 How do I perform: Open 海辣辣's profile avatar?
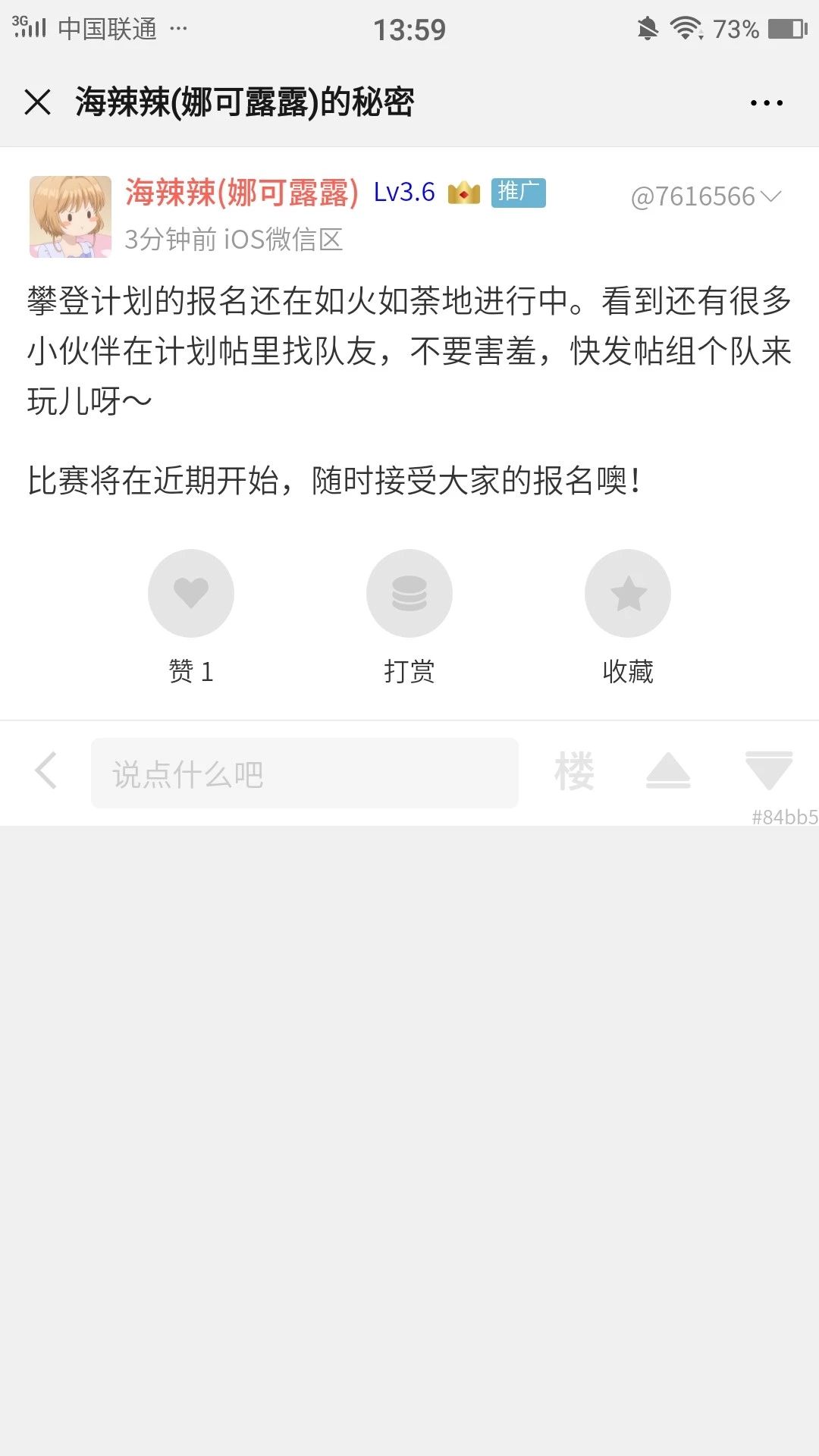pyautogui.click(x=71, y=217)
